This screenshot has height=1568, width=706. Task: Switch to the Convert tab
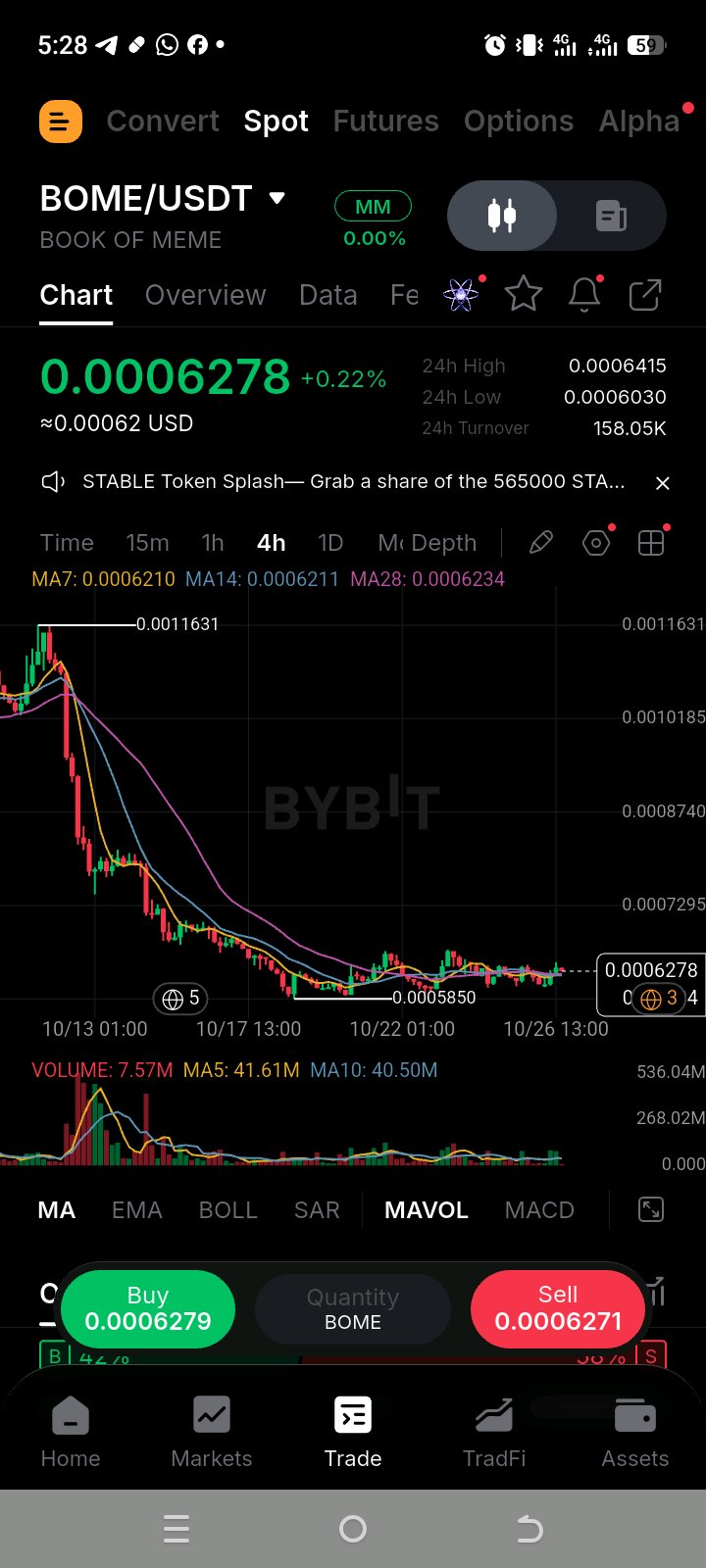pyautogui.click(x=163, y=121)
